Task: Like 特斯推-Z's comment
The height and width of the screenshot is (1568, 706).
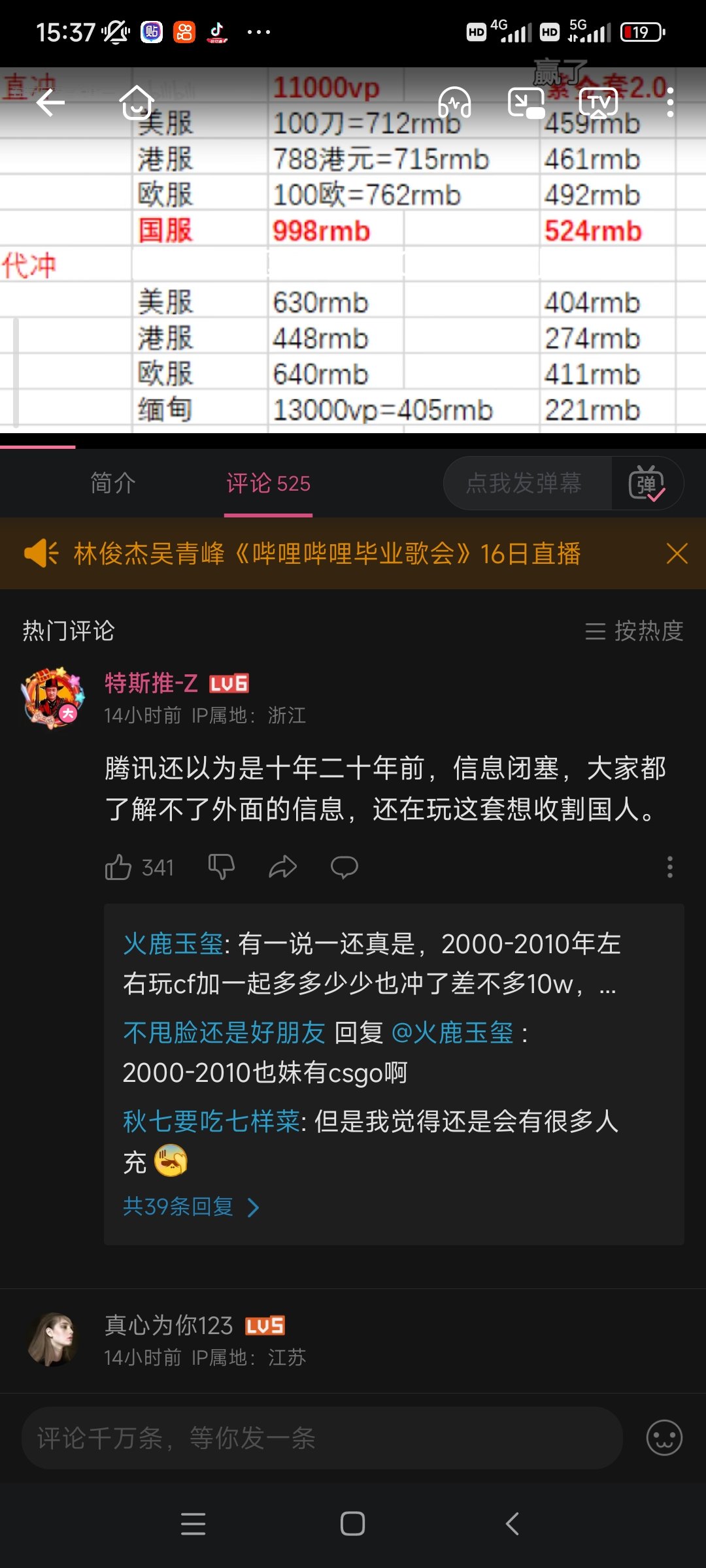Action: (x=139, y=867)
